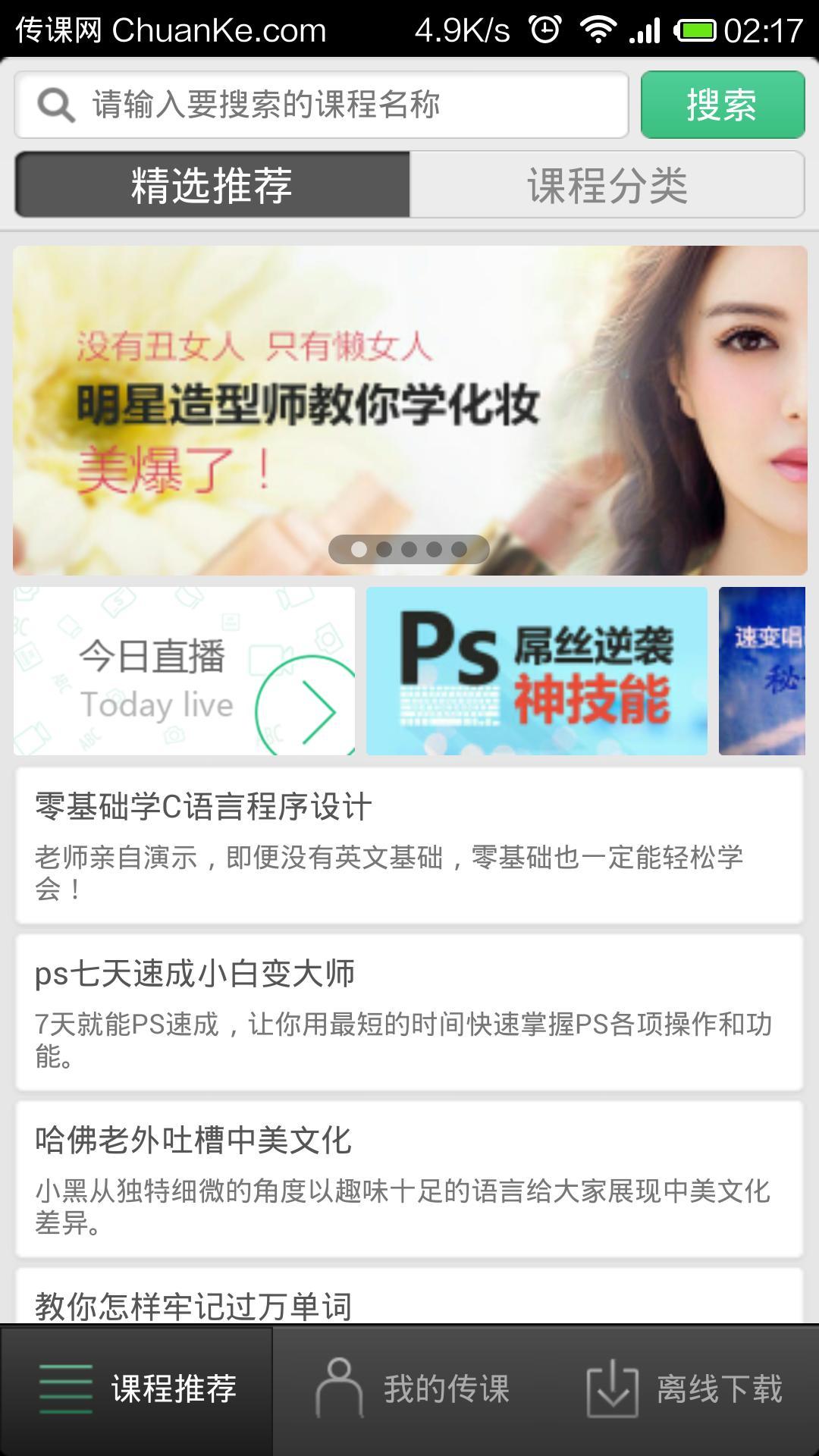Open the partially visible blue course tile
Image resolution: width=819 pixels, height=1456 pixels.
(762, 671)
